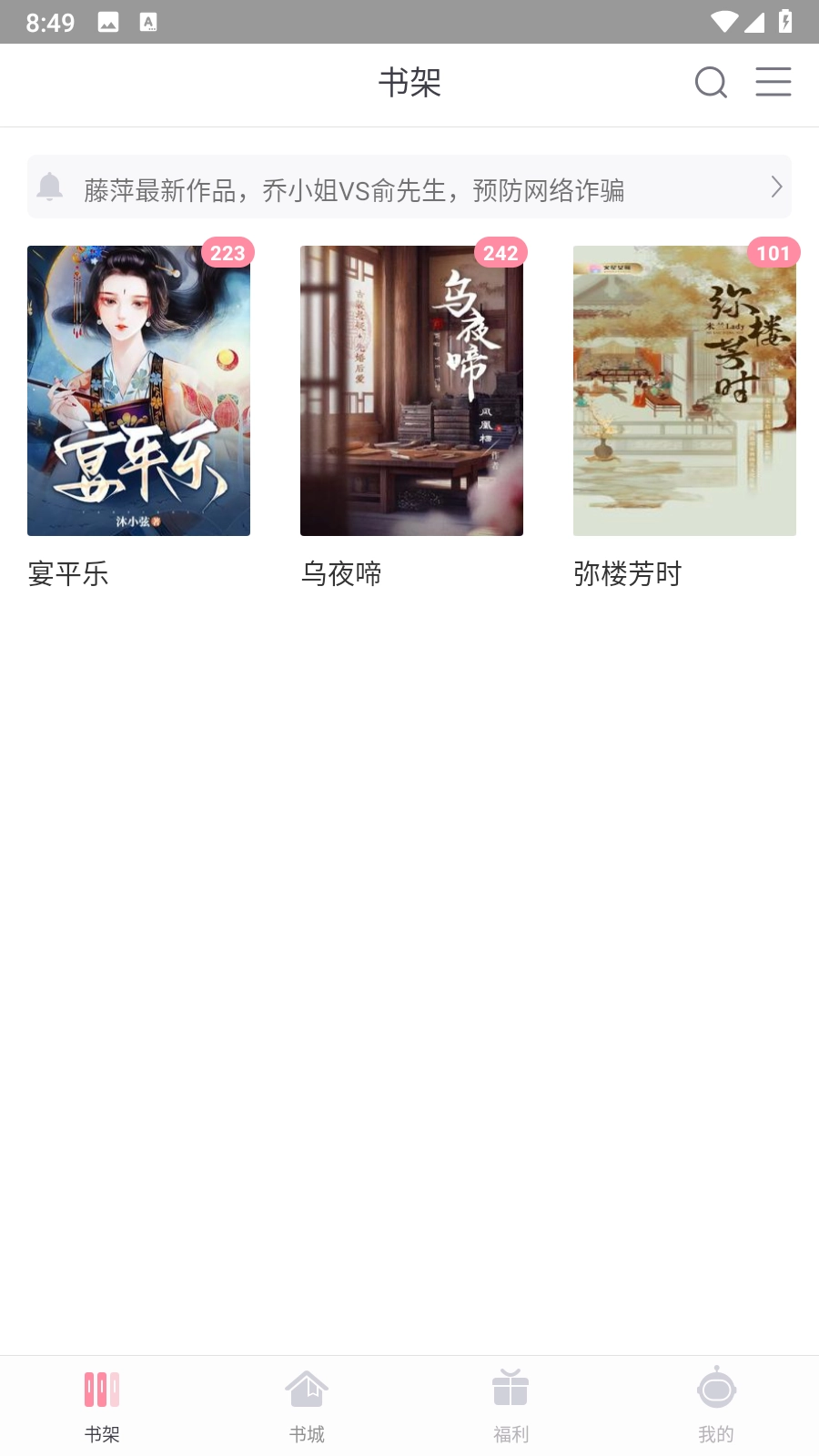The width and height of the screenshot is (819, 1456).
Task: Select the 乌夜啼 title text
Action: tap(343, 574)
